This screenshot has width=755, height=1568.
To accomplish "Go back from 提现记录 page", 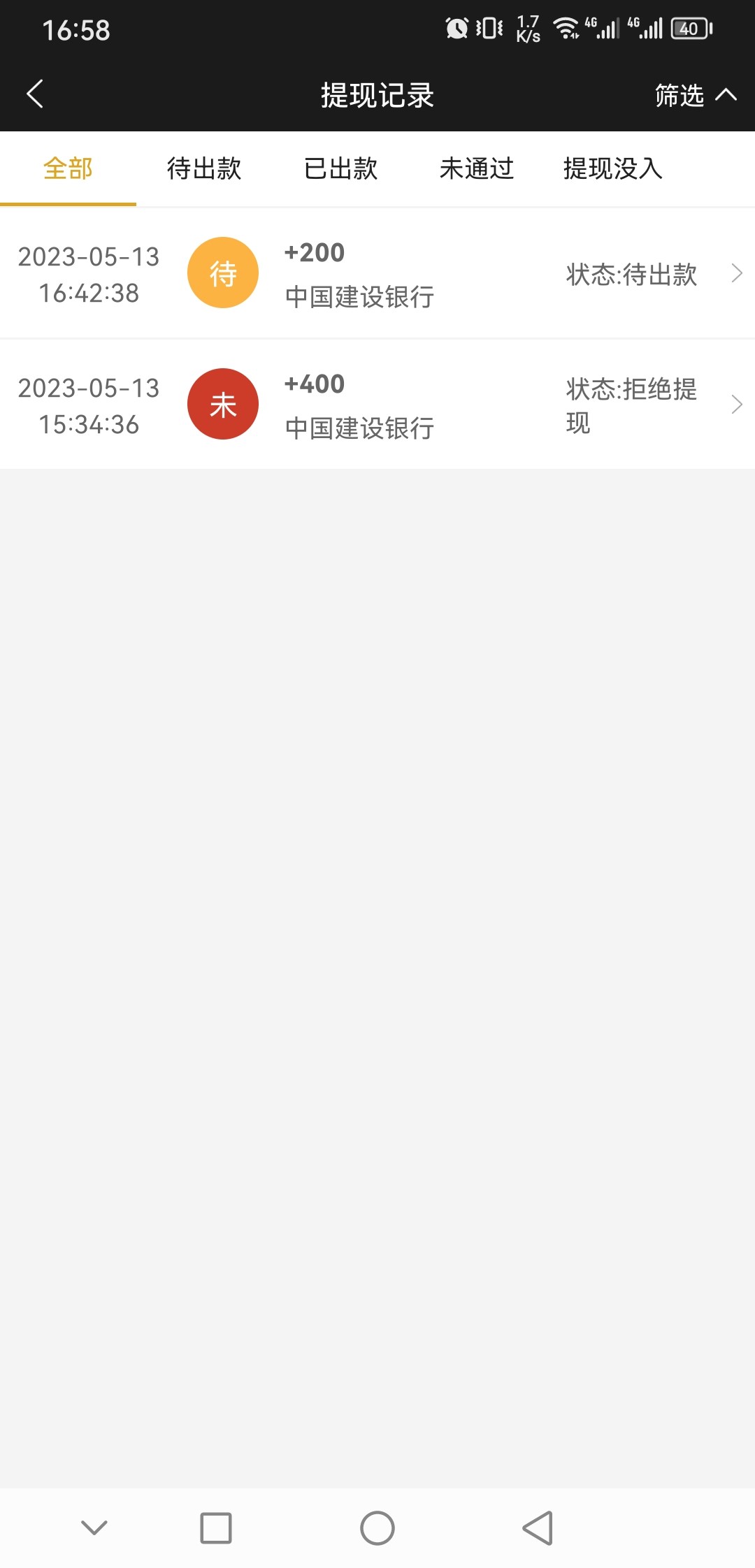I will 35,94.
